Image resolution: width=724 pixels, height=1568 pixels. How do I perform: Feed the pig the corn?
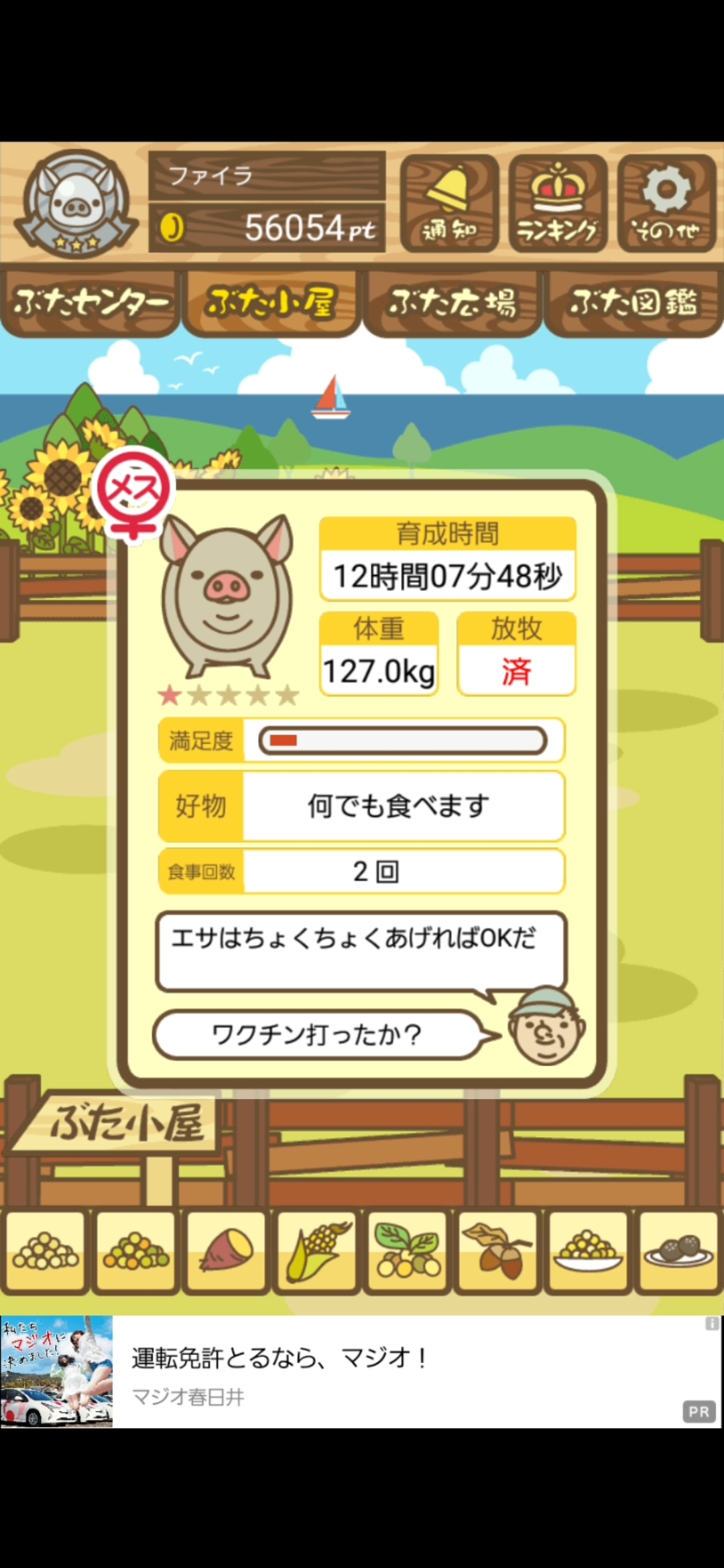tap(317, 1252)
